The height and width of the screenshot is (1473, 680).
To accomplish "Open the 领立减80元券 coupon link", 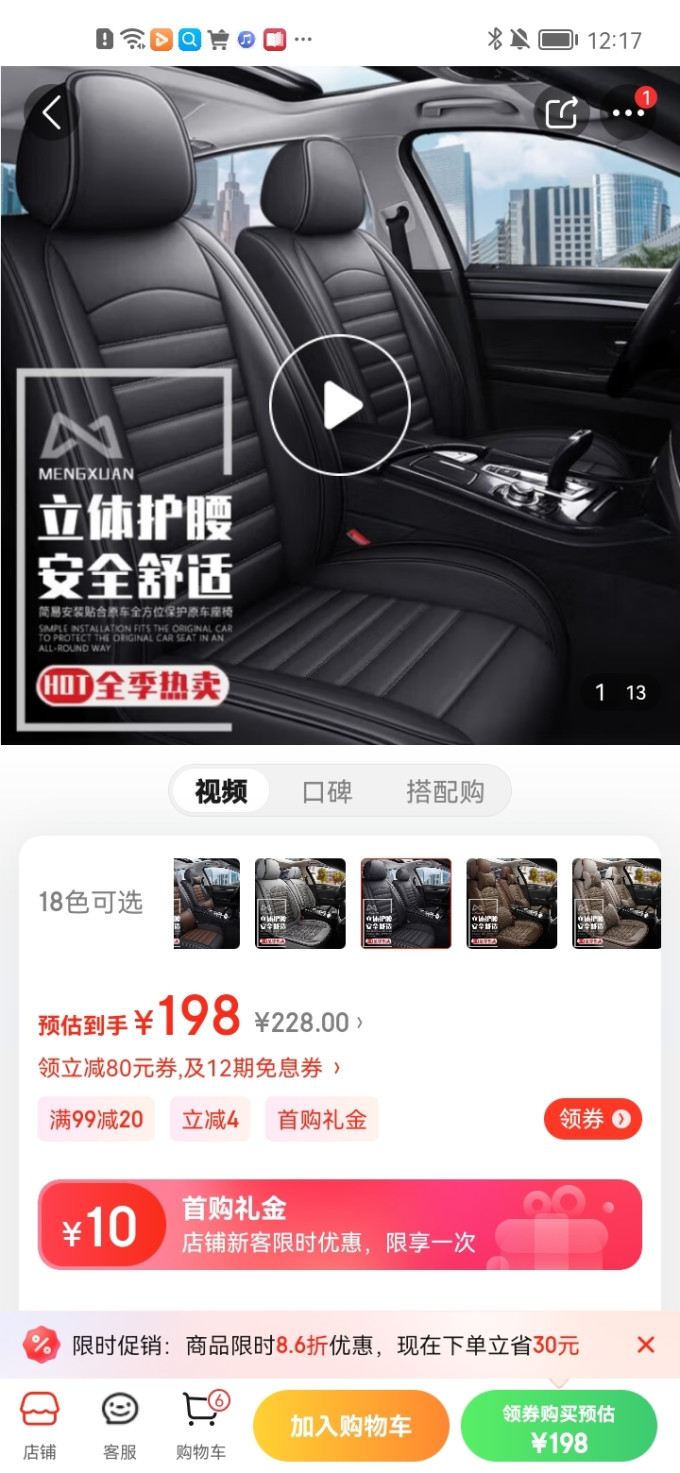I will coord(190,1068).
